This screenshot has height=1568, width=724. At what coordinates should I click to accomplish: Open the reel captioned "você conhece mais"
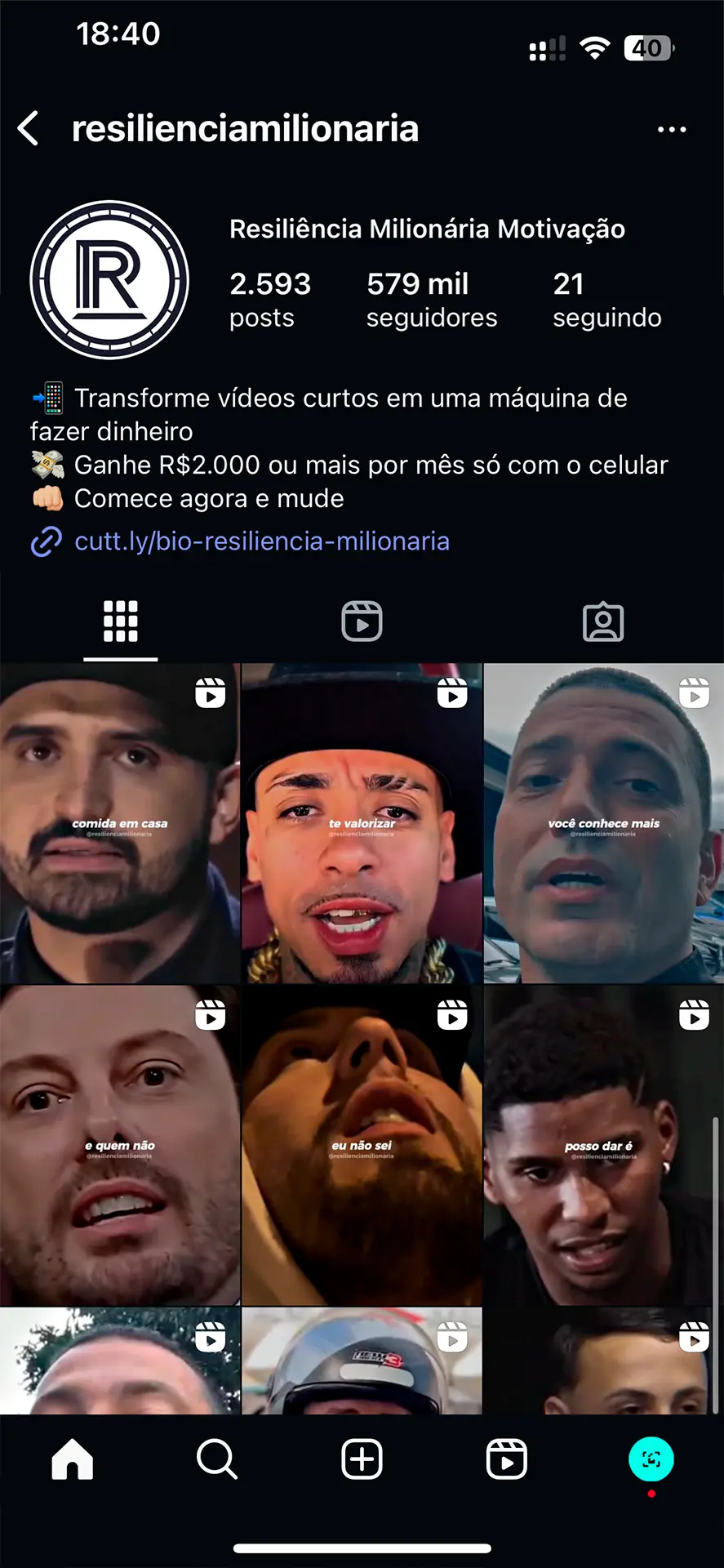[603, 822]
